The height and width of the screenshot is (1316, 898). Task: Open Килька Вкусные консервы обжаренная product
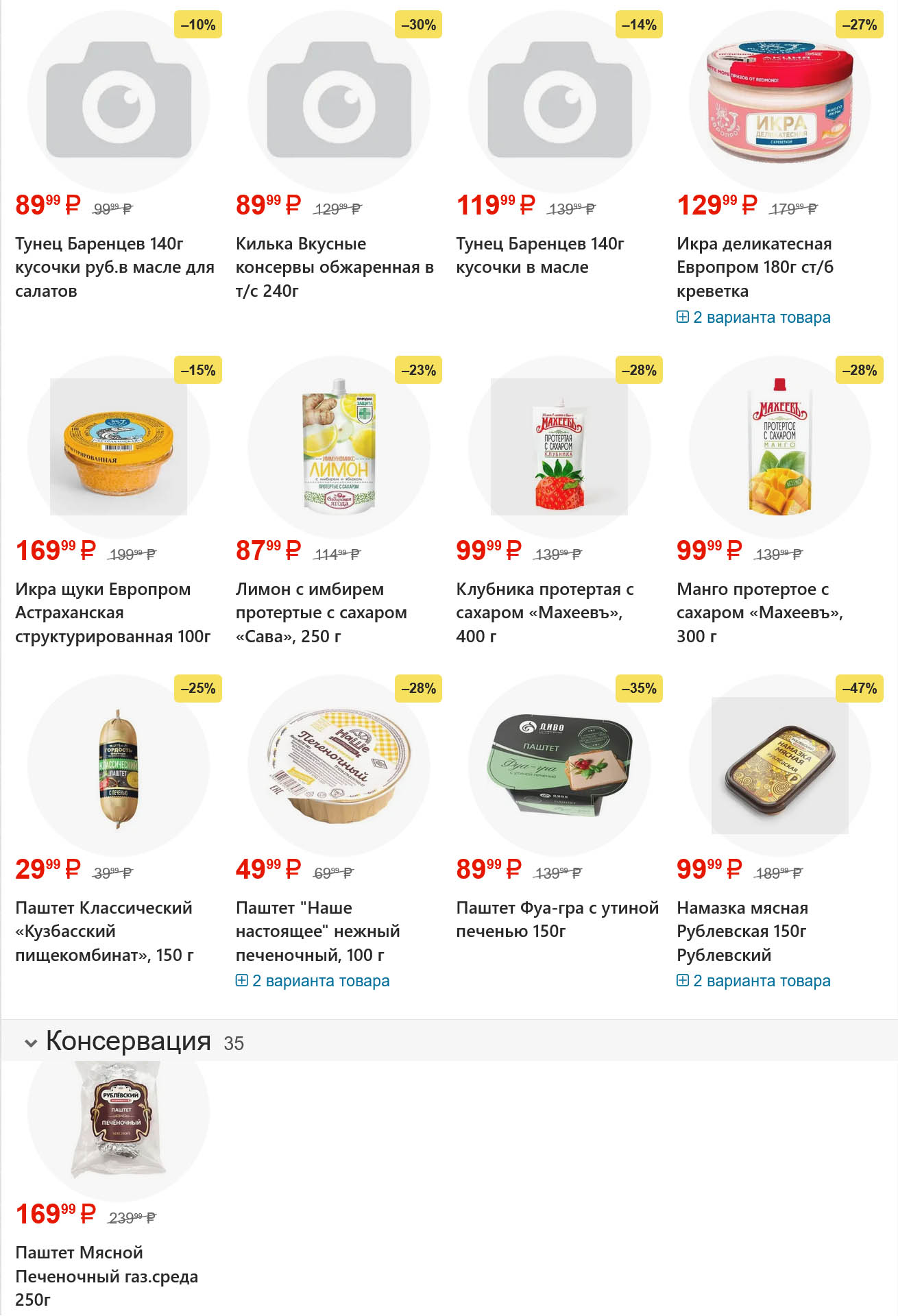coord(335,267)
